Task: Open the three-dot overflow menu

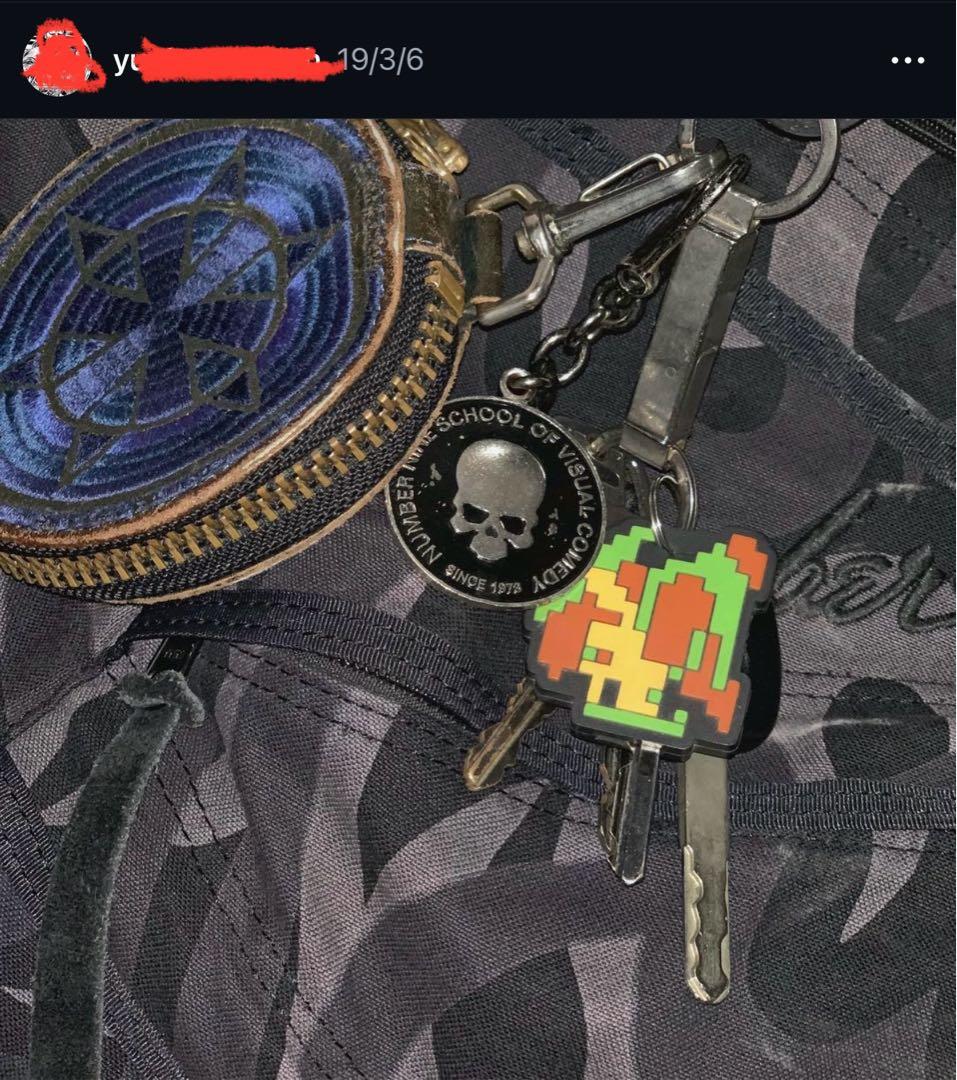Action: 907,61
